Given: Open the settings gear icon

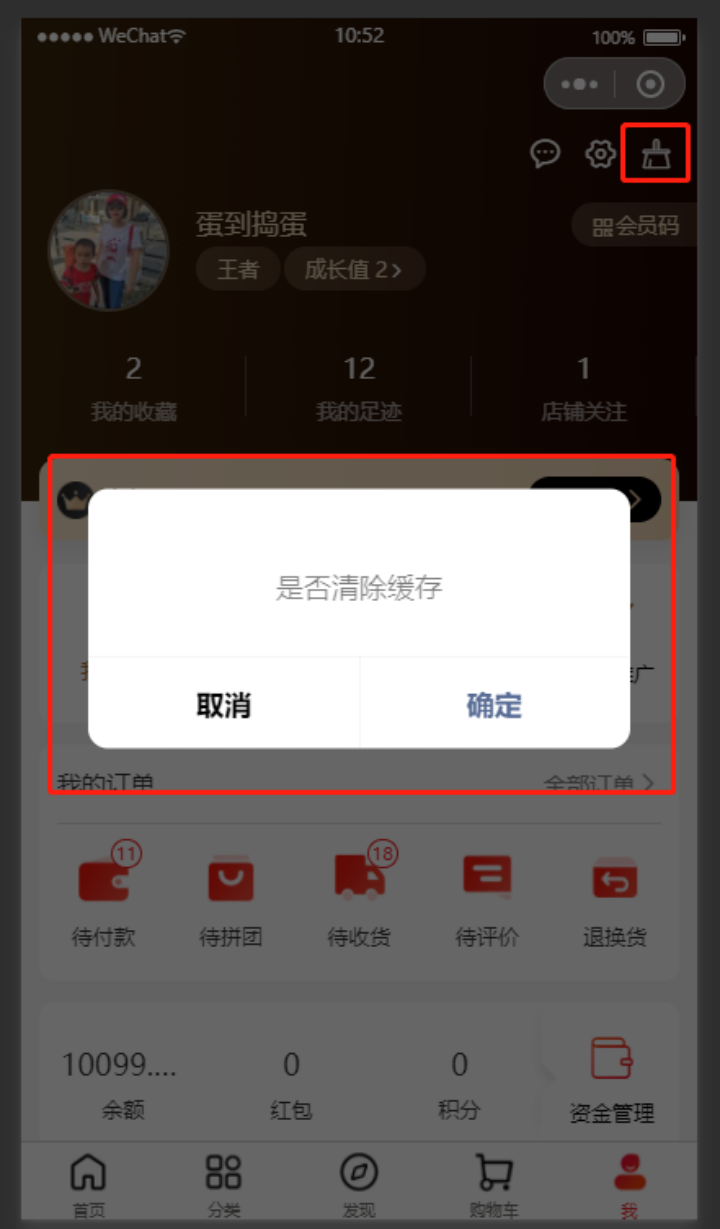Looking at the screenshot, I should [600, 154].
